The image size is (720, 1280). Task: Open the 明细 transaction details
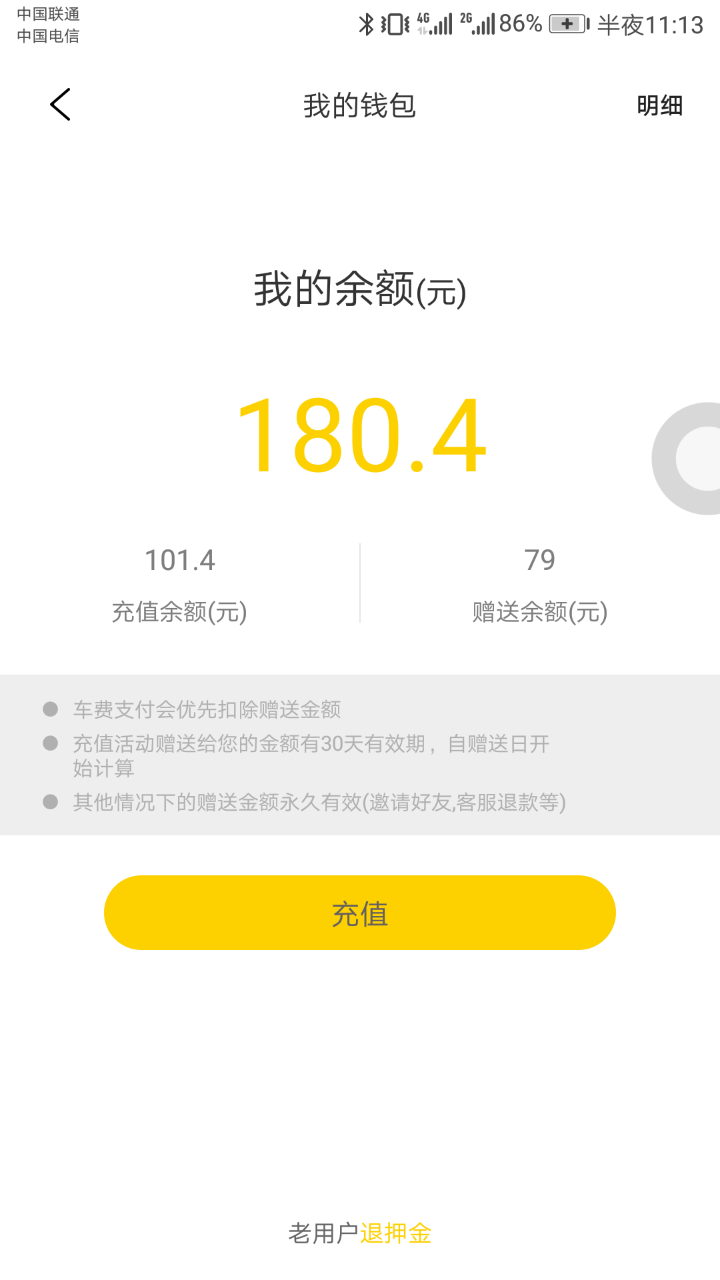pos(659,106)
